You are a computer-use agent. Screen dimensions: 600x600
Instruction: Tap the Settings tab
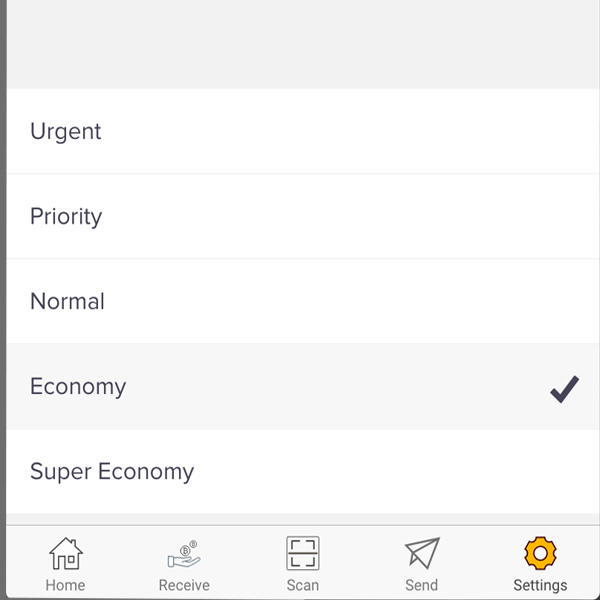(x=540, y=564)
